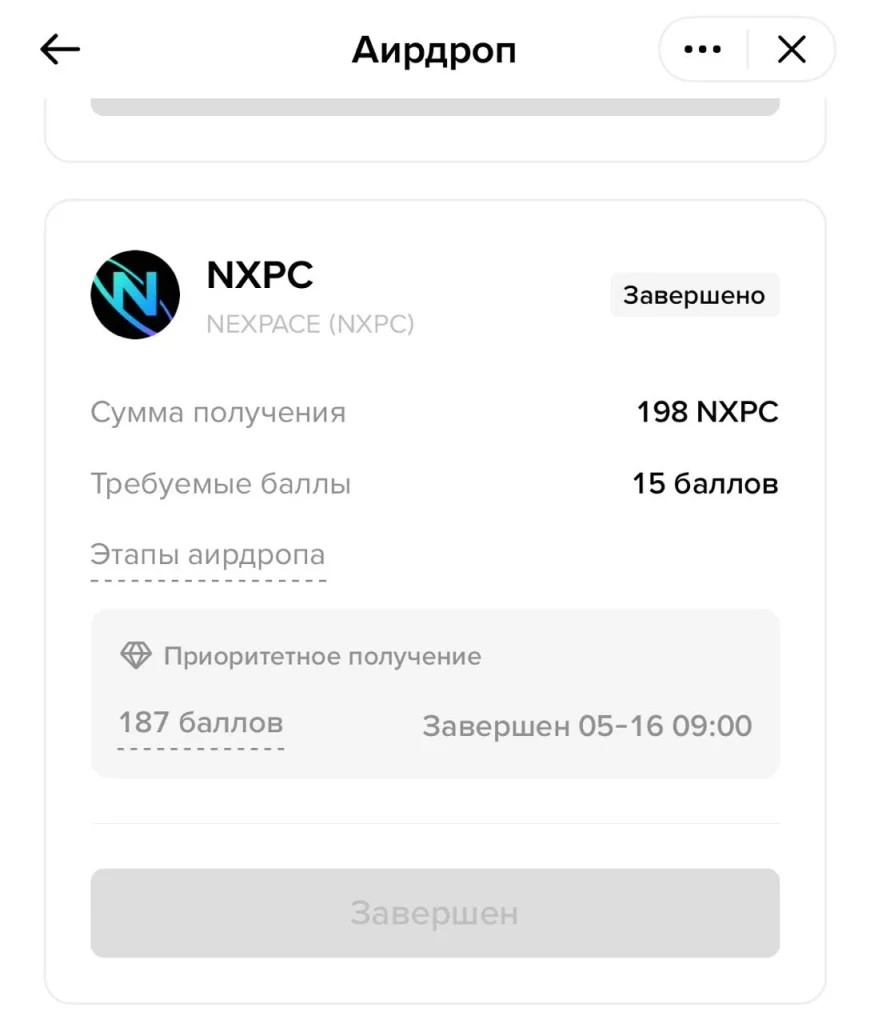Image resolution: width=870 pixels, height=1024 pixels.
Task: Close the Аирдроп page with X
Action: click(x=791, y=48)
